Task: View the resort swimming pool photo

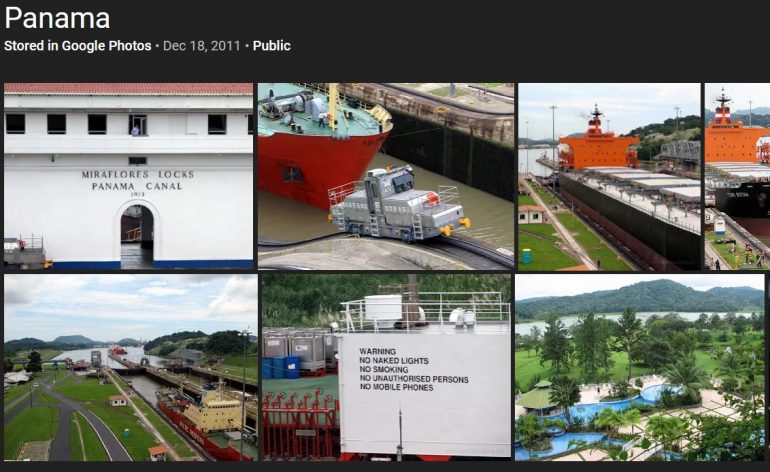Action: tap(640, 368)
